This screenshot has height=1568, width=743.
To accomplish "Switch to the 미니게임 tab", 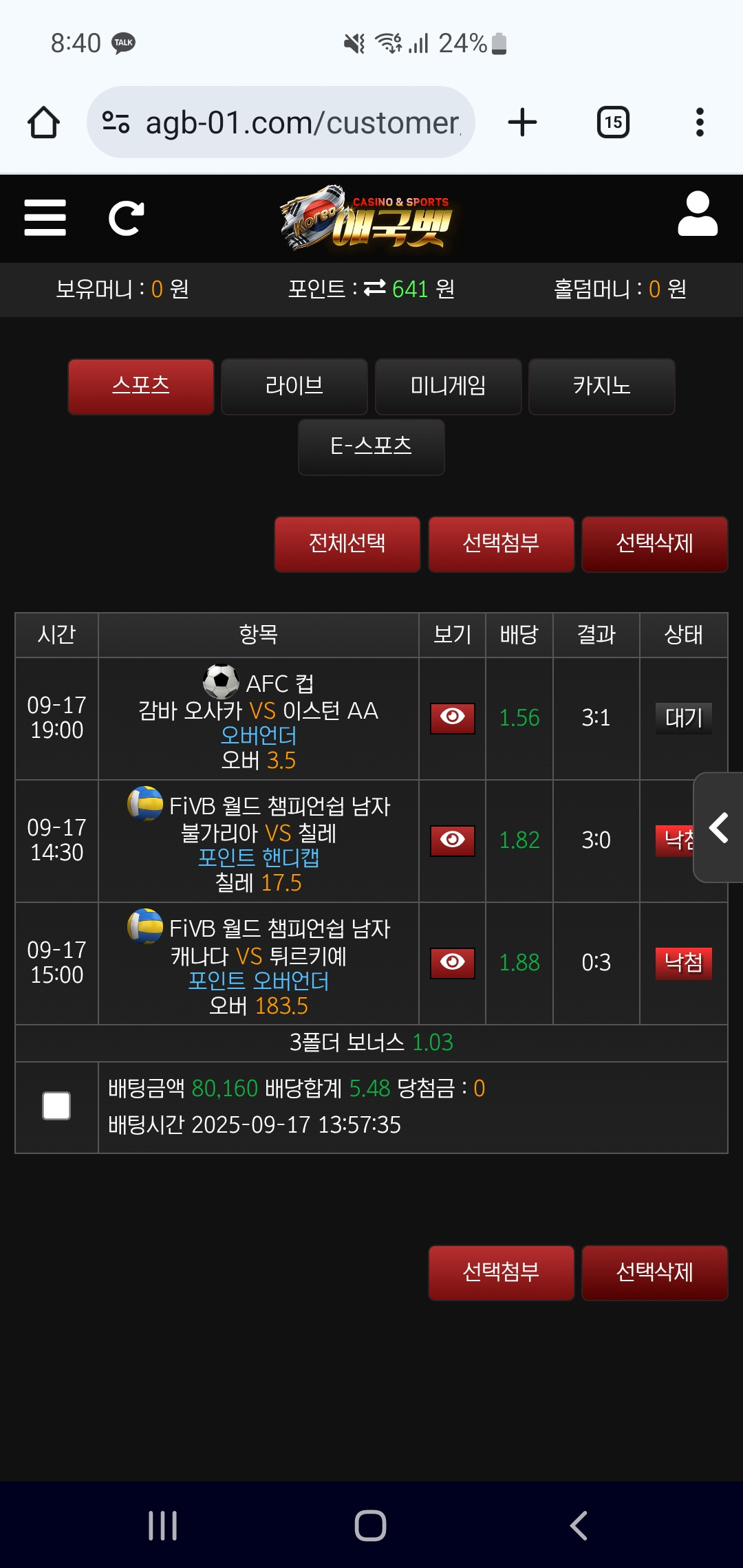I will click(448, 386).
